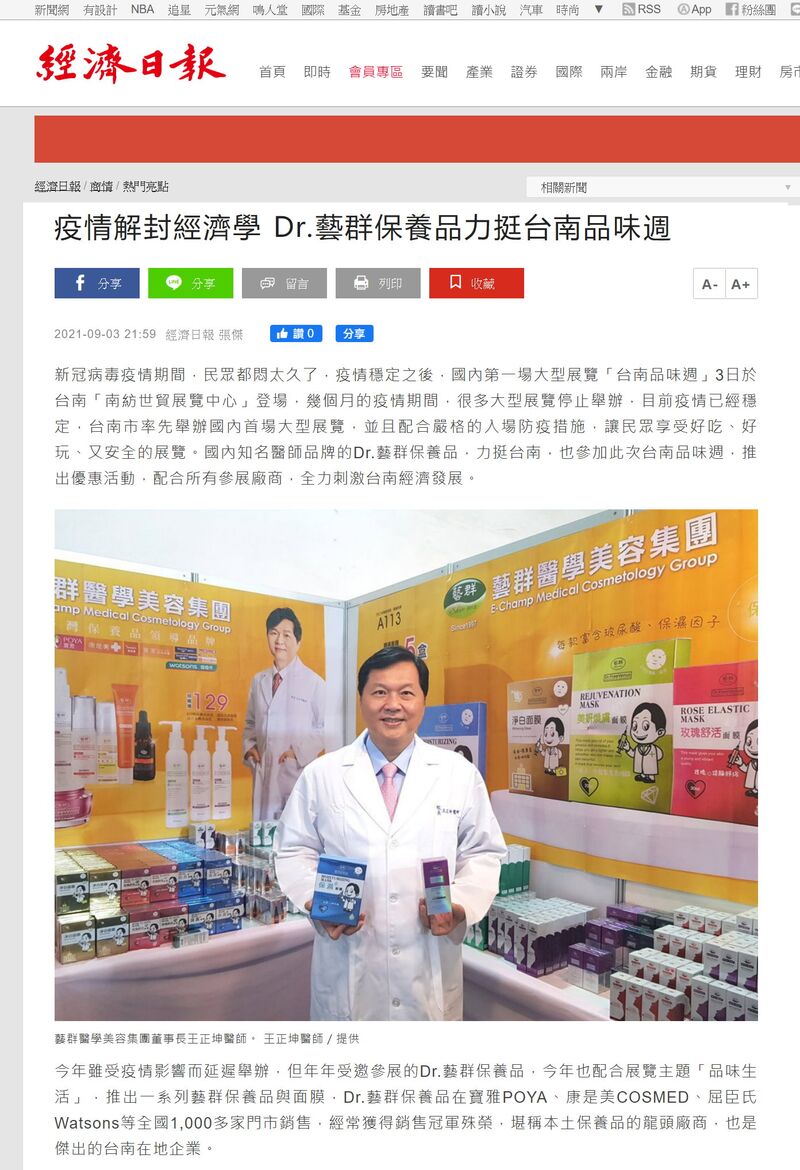Open the 金融 category

point(658,72)
